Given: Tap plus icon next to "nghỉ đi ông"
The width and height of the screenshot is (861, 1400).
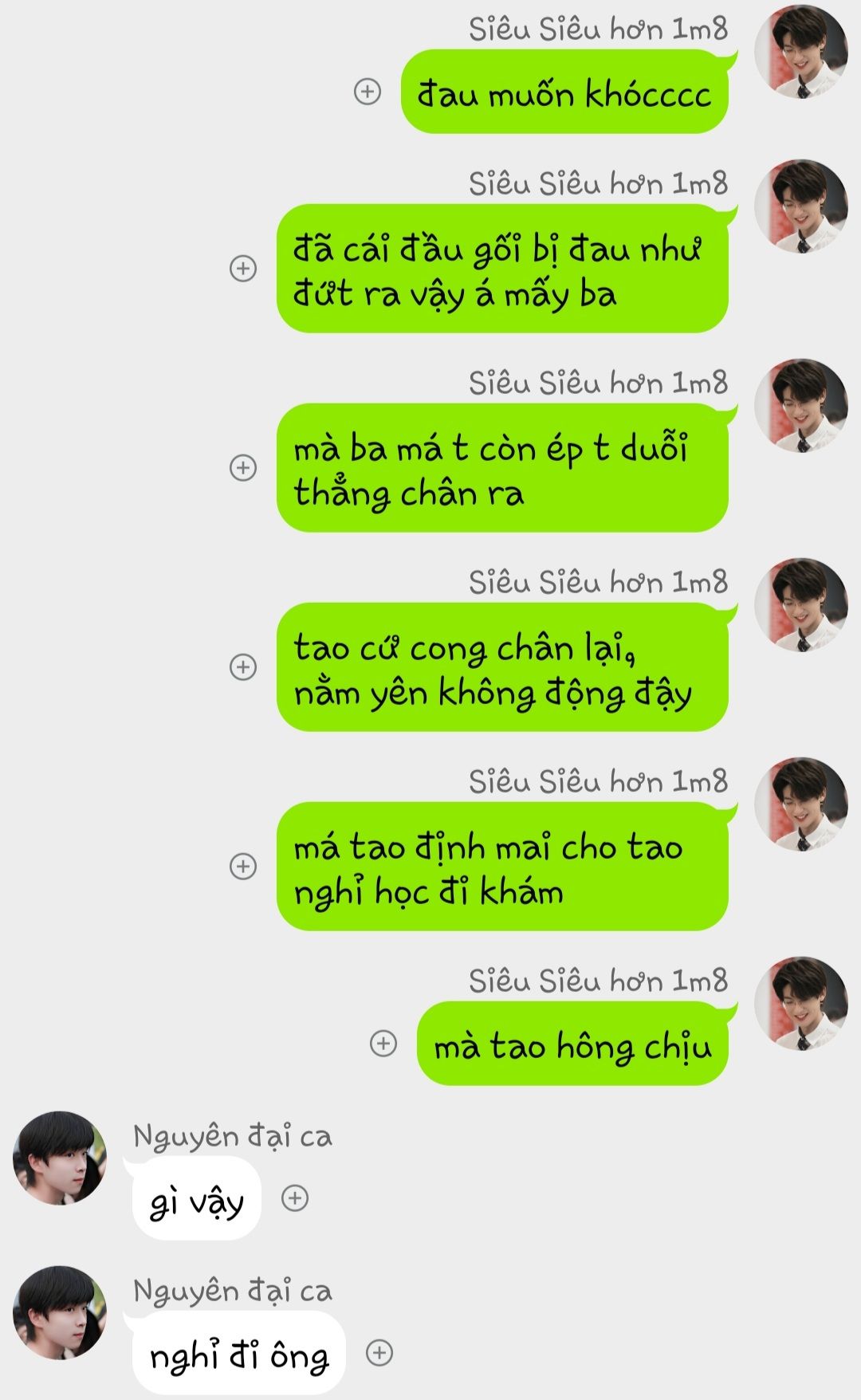Looking at the screenshot, I should [x=379, y=1352].
